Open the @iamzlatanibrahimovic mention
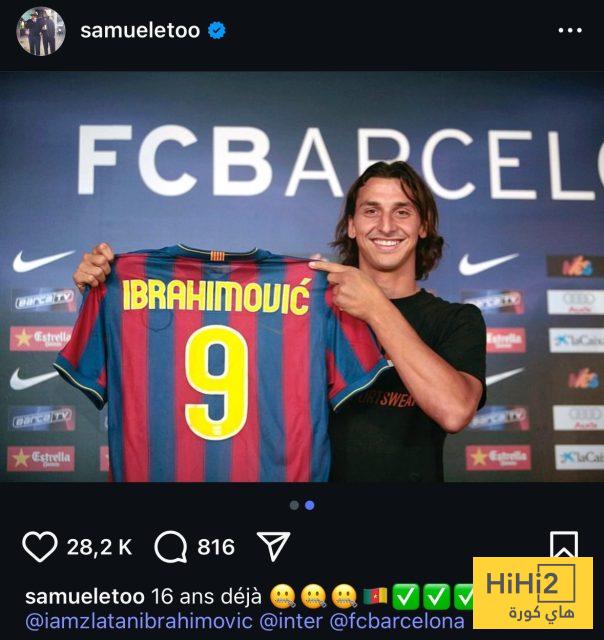This screenshot has width=604, height=640. tap(135, 621)
